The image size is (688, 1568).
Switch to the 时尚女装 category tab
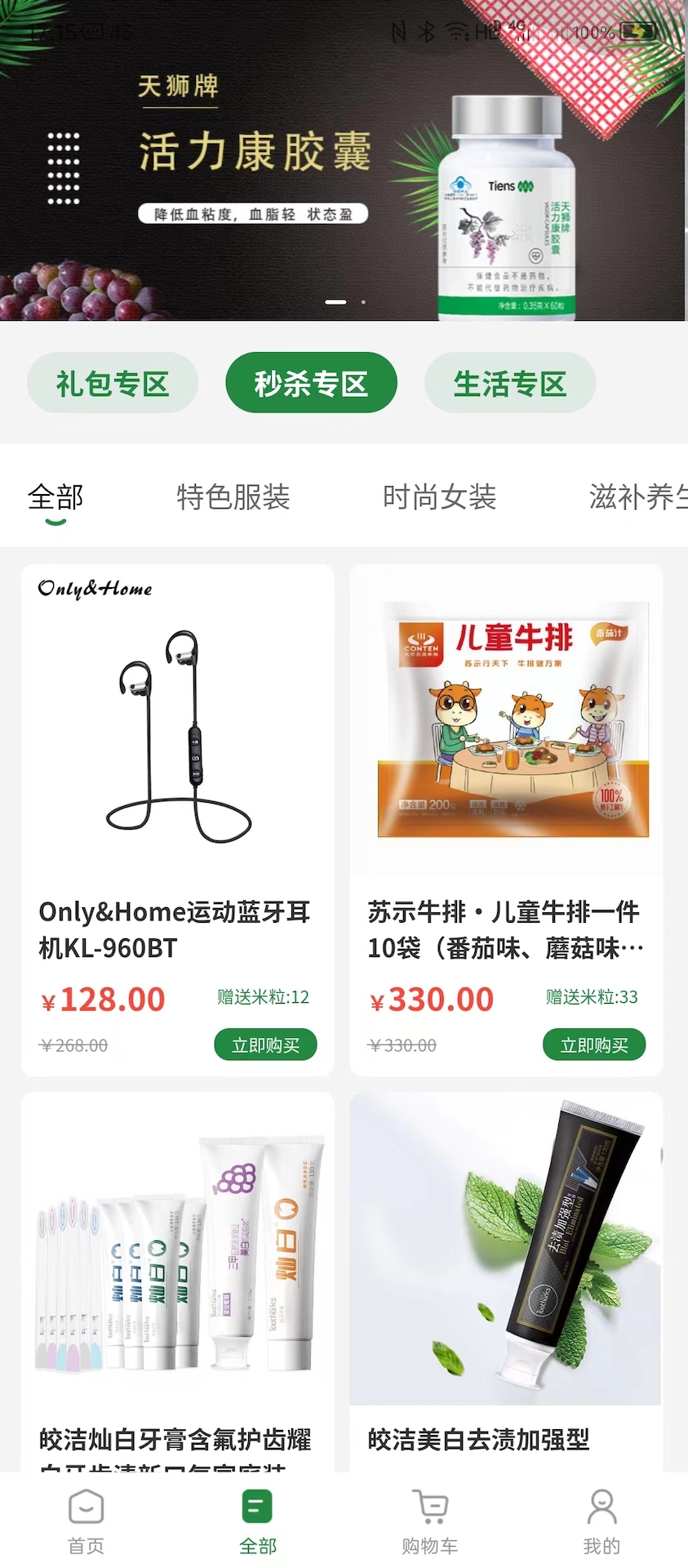439,497
